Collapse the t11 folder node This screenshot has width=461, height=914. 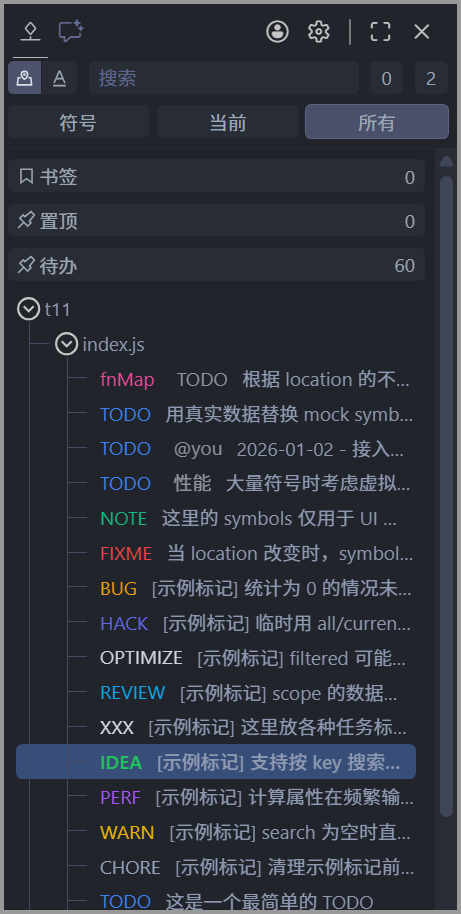point(28,309)
